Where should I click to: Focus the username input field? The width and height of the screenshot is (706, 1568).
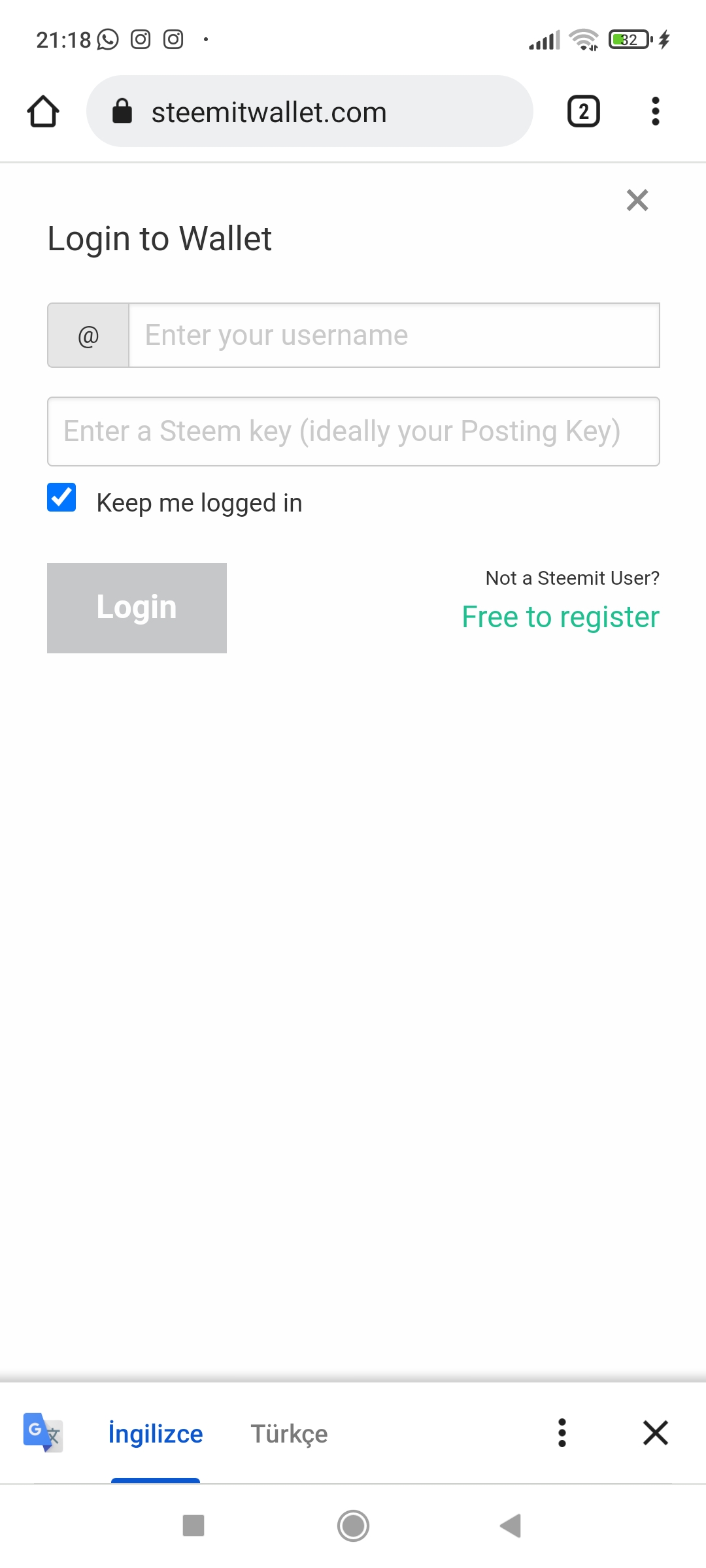[x=394, y=335]
